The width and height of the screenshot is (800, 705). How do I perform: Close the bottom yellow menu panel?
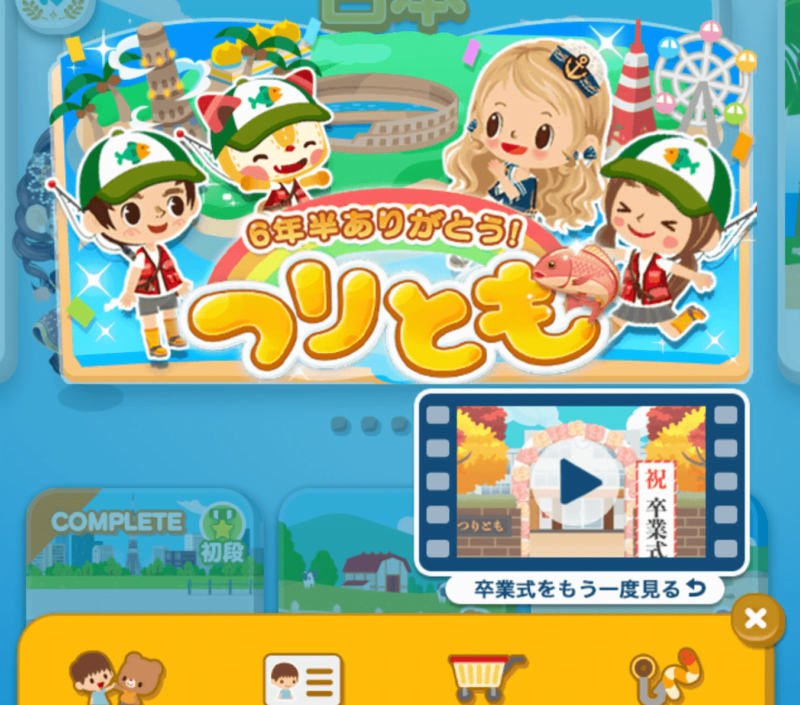click(757, 620)
